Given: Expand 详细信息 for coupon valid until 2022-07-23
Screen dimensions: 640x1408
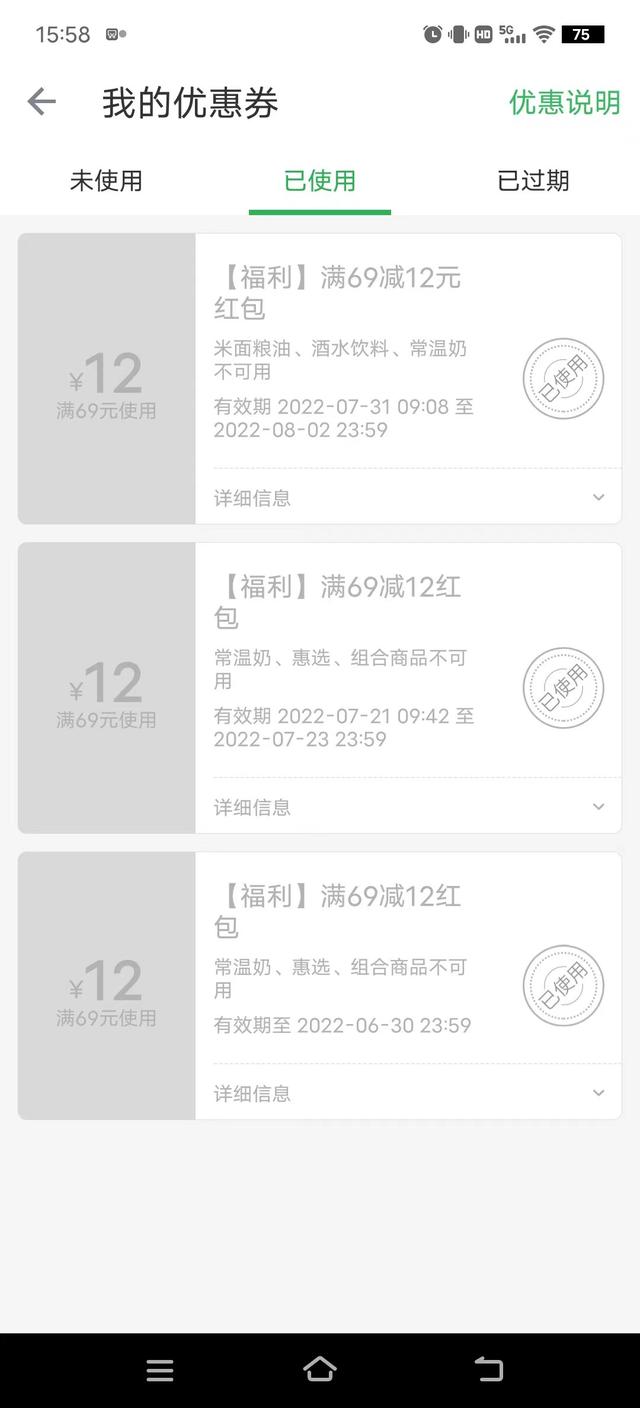Looking at the screenshot, I should 409,806.
